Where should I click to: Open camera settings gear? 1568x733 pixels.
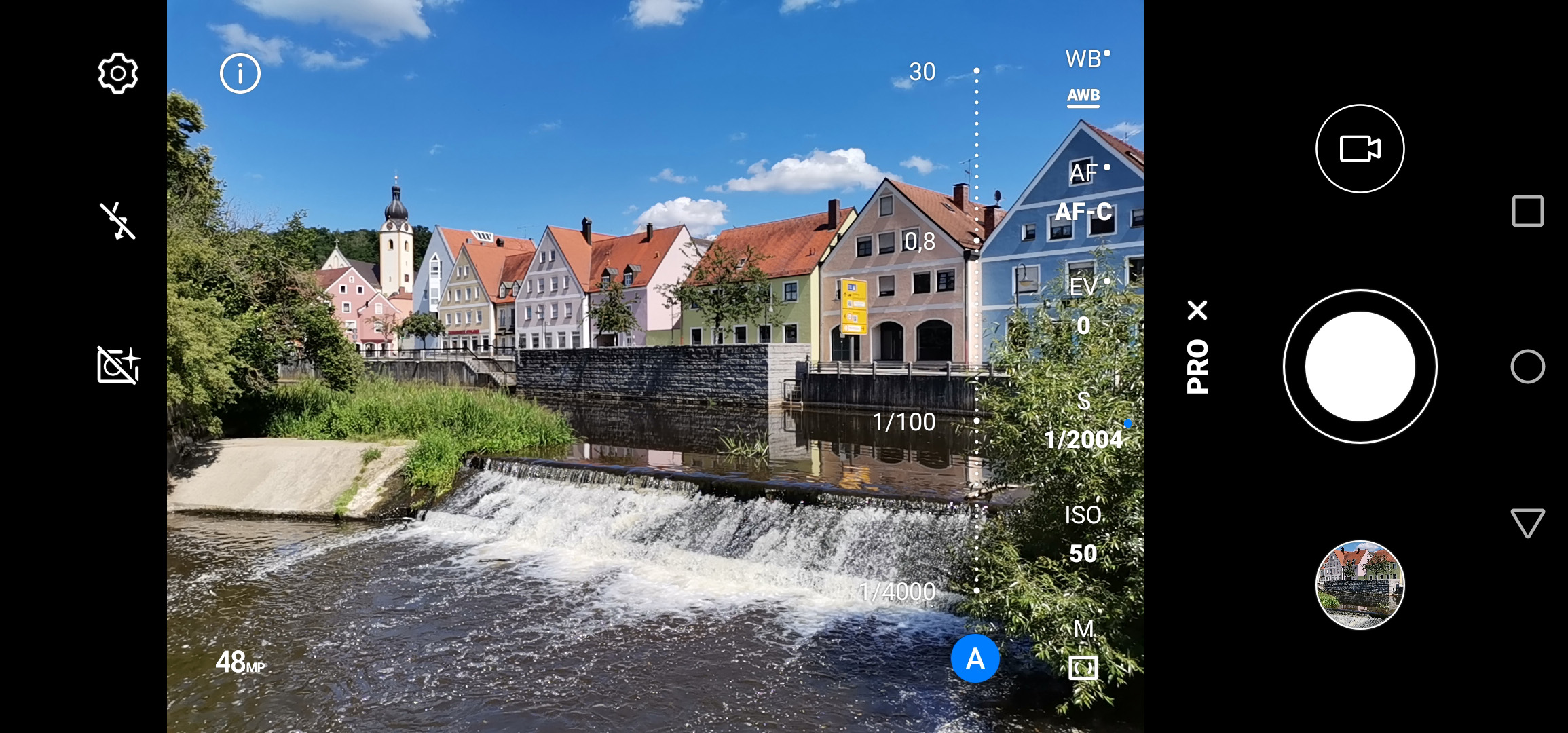pos(118,73)
